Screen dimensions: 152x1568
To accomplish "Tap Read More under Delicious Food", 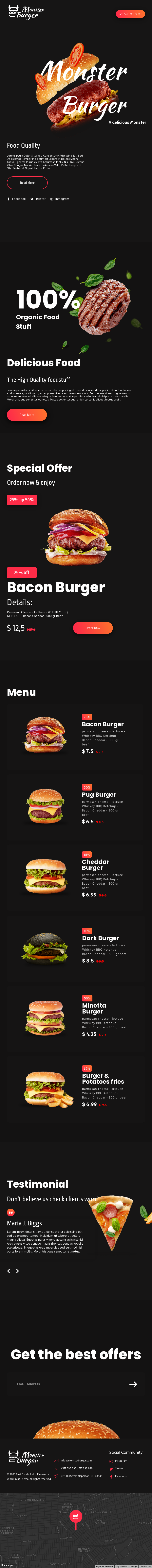I will point(27,415).
